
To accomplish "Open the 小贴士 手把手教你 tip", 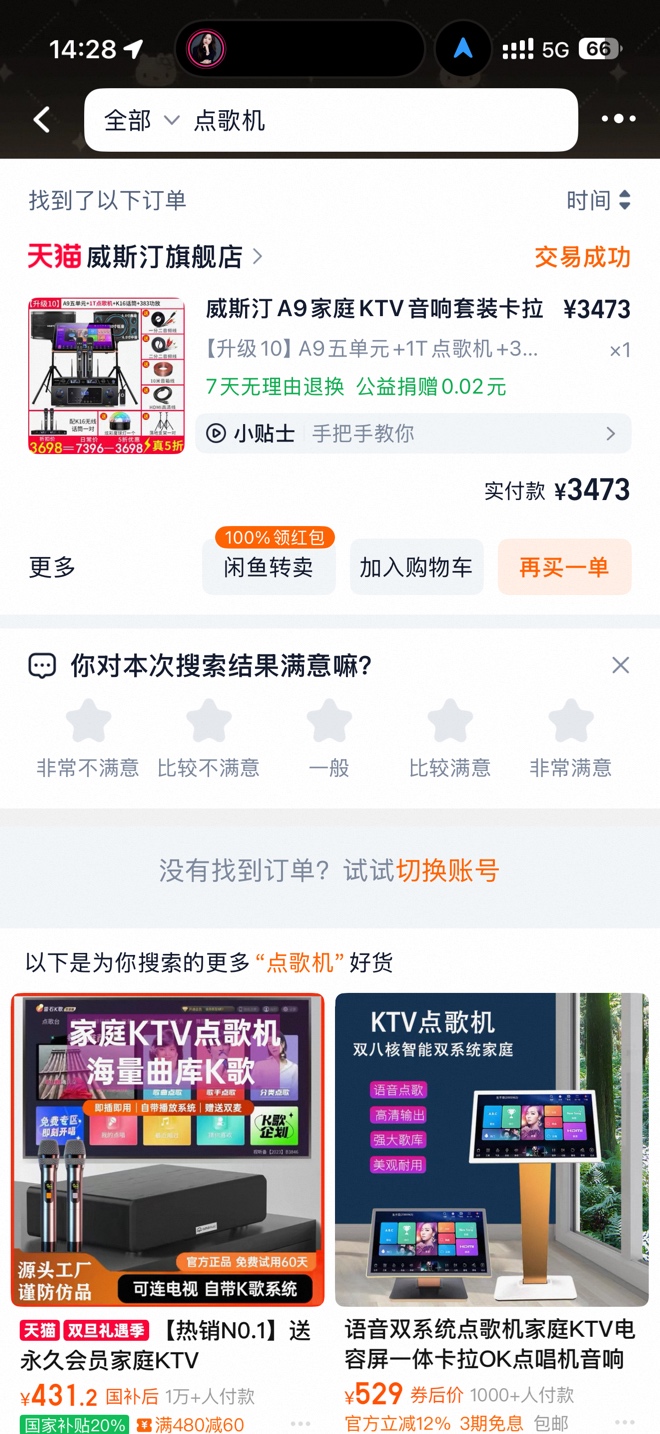I will pyautogui.click(x=413, y=433).
